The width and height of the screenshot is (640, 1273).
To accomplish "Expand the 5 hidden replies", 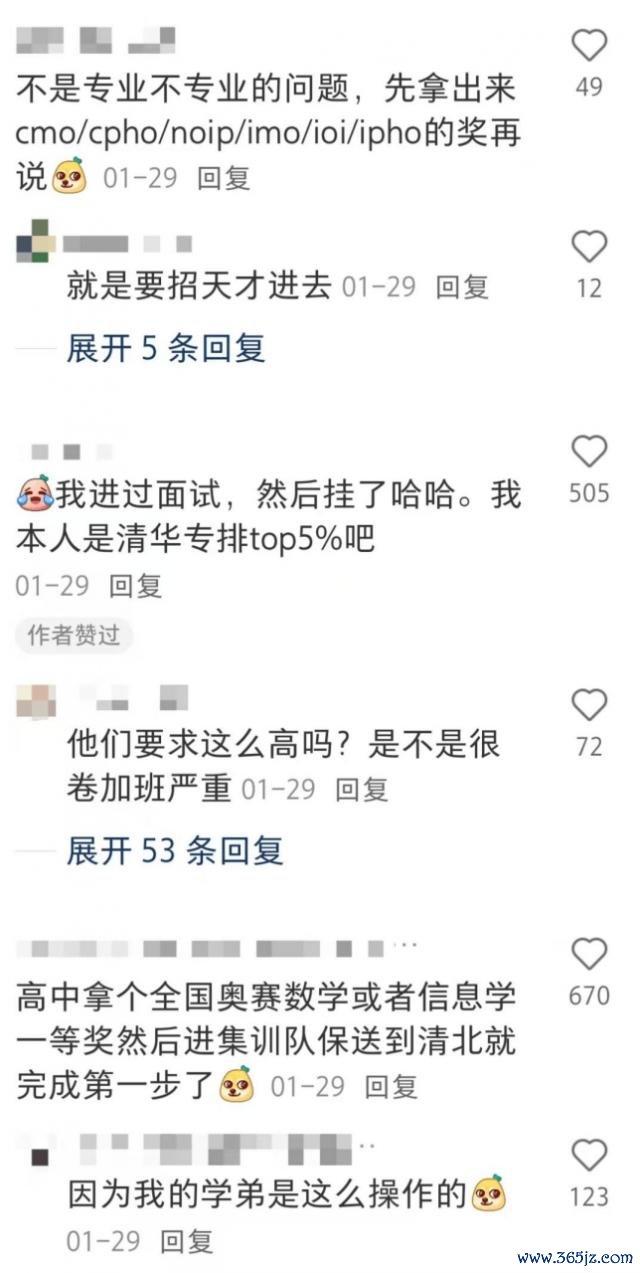I will tap(165, 348).
